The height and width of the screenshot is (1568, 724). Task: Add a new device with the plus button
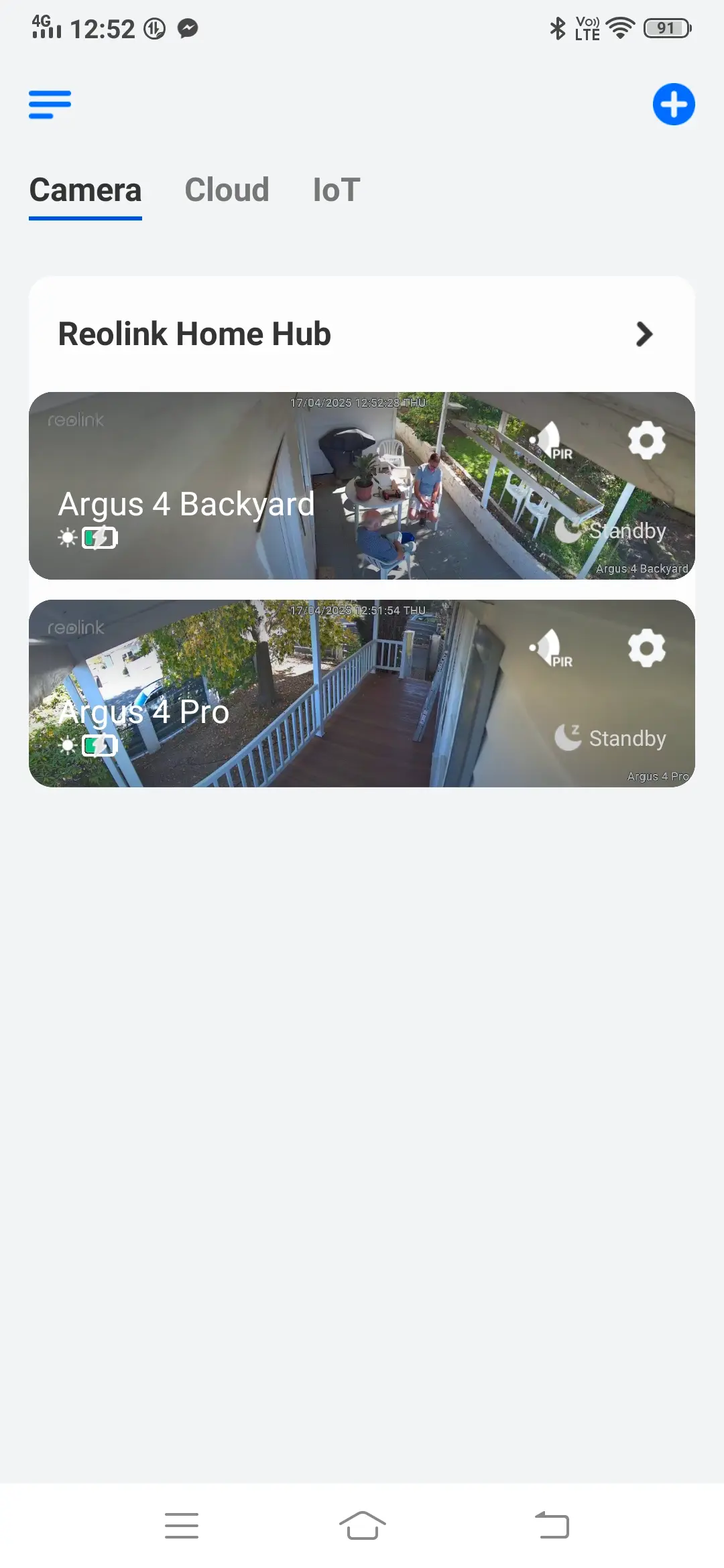[x=674, y=105]
